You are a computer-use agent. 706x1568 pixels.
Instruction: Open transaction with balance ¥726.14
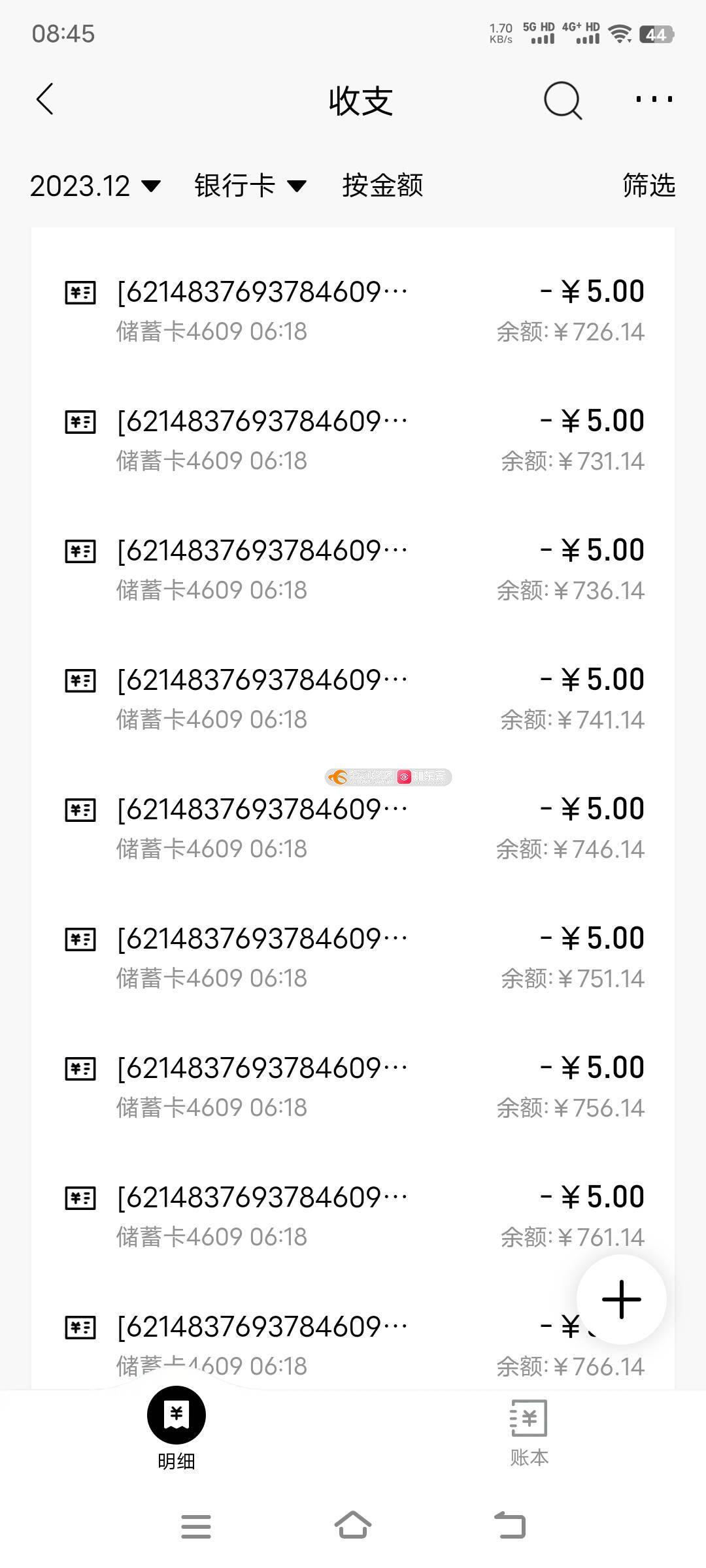tap(353, 311)
